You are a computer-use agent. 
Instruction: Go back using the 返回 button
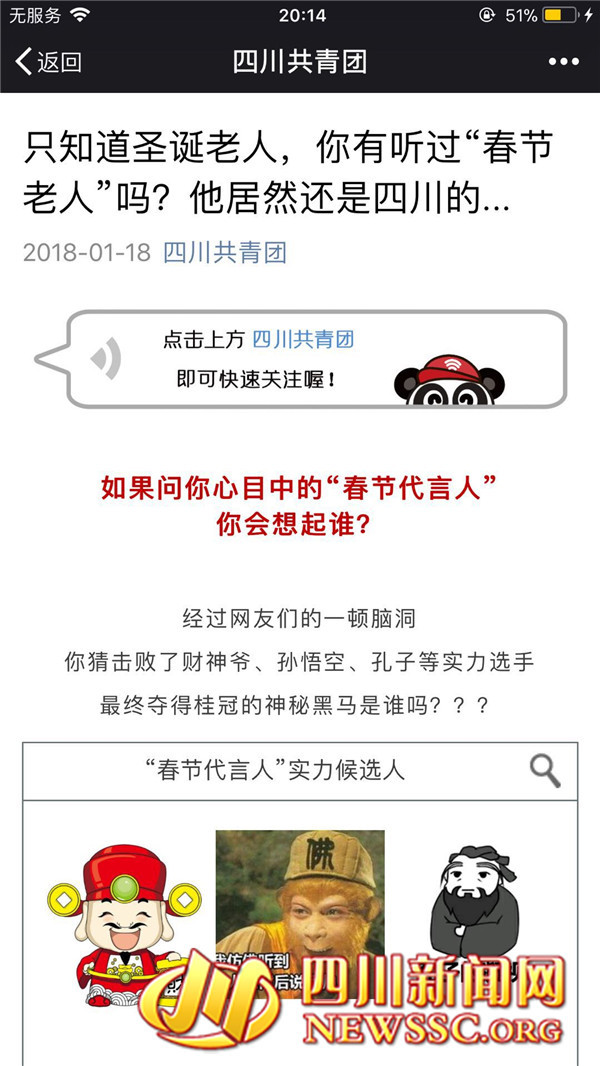[48, 62]
